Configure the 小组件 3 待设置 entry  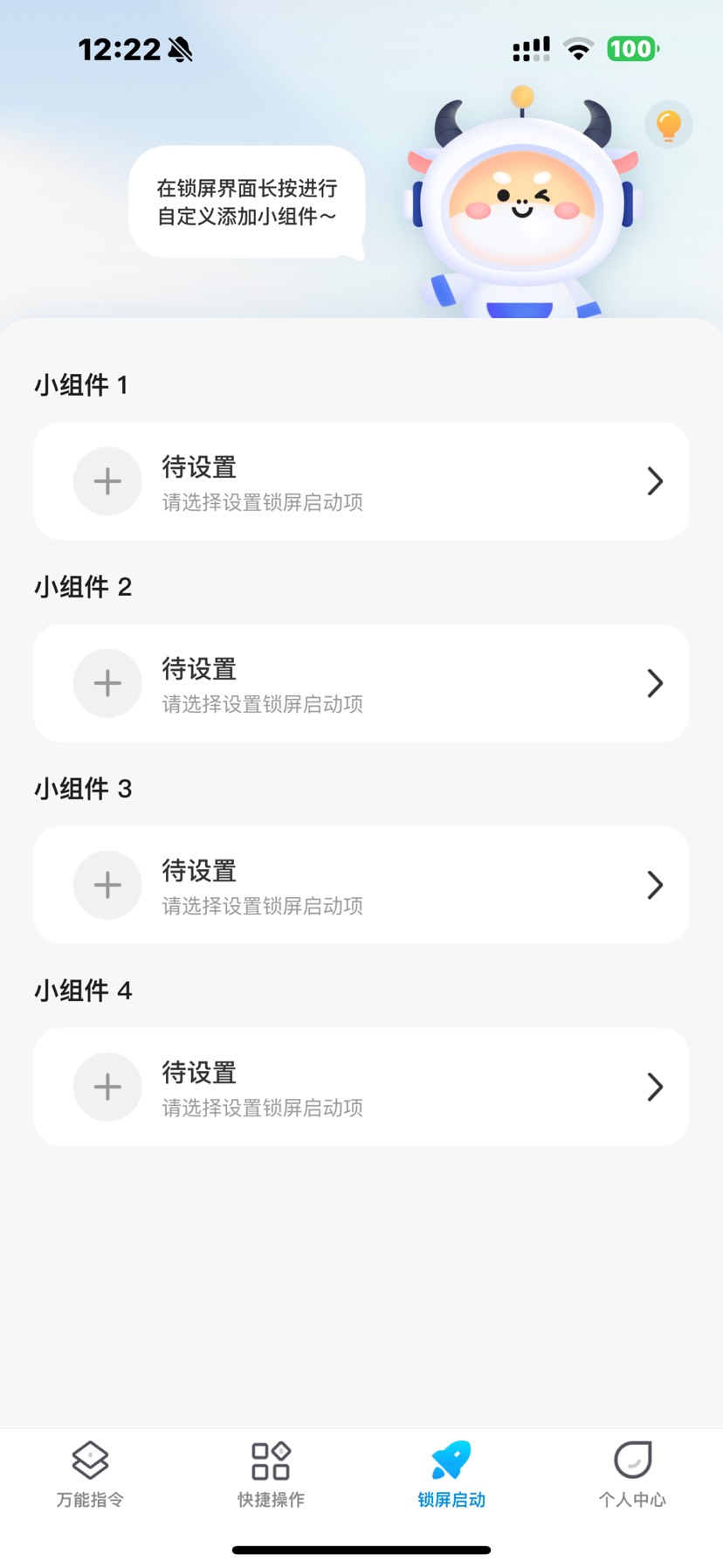[361, 885]
